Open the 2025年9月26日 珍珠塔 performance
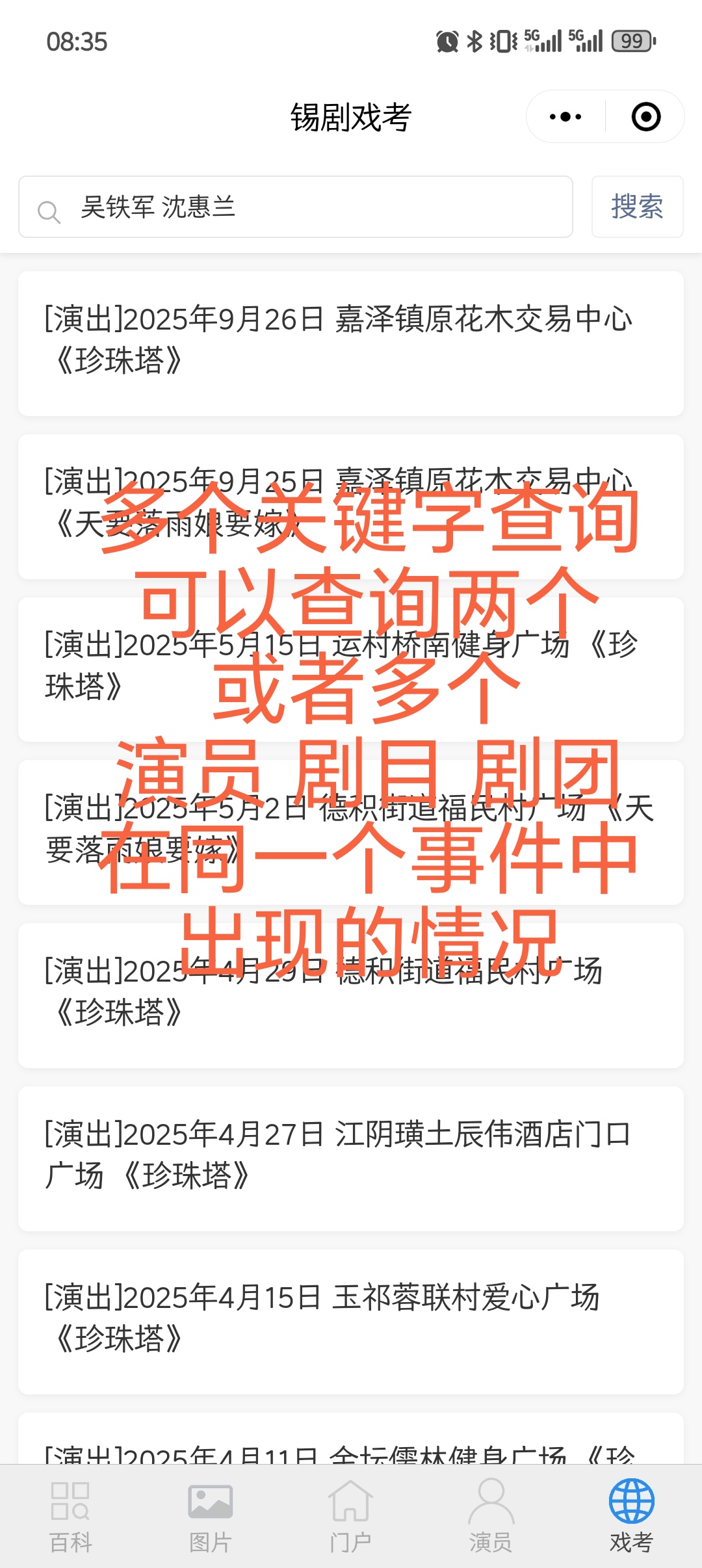Screen dimensions: 702x1568 point(351,343)
